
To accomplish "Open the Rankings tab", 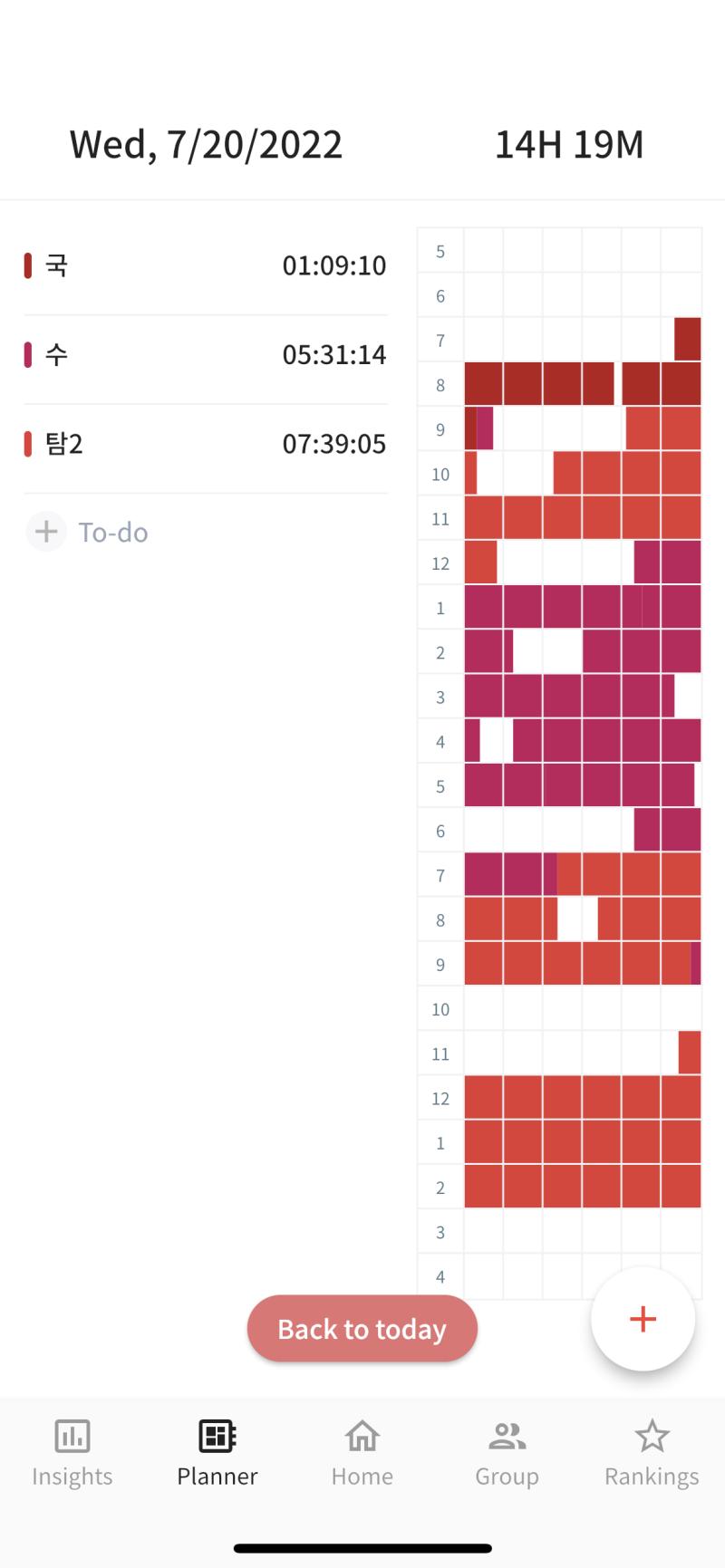I will 652,1452.
